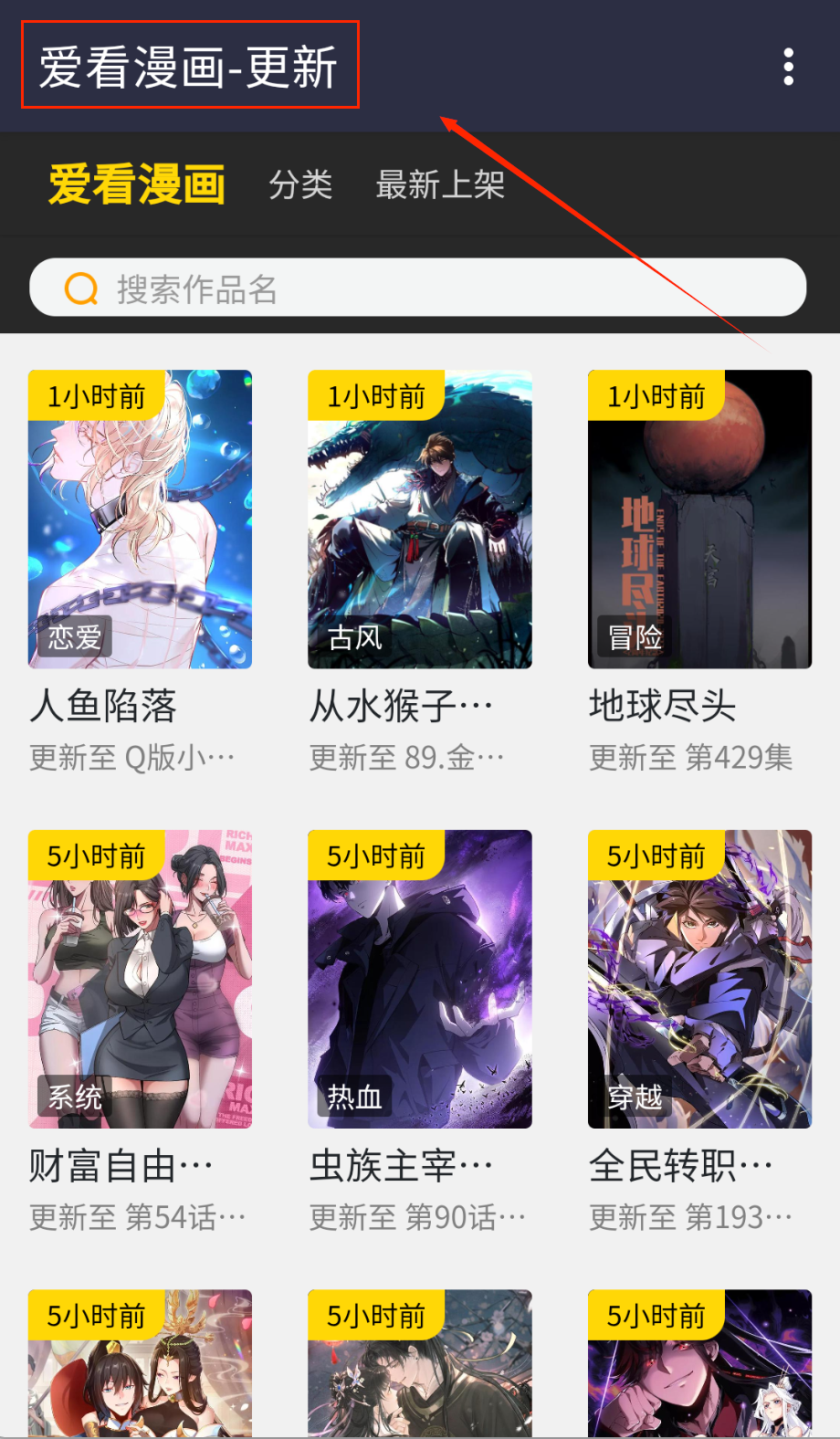Switch to the 分类 tab
The width and height of the screenshot is (840, 1439).
pyautogui.click(x=300, y=184)
